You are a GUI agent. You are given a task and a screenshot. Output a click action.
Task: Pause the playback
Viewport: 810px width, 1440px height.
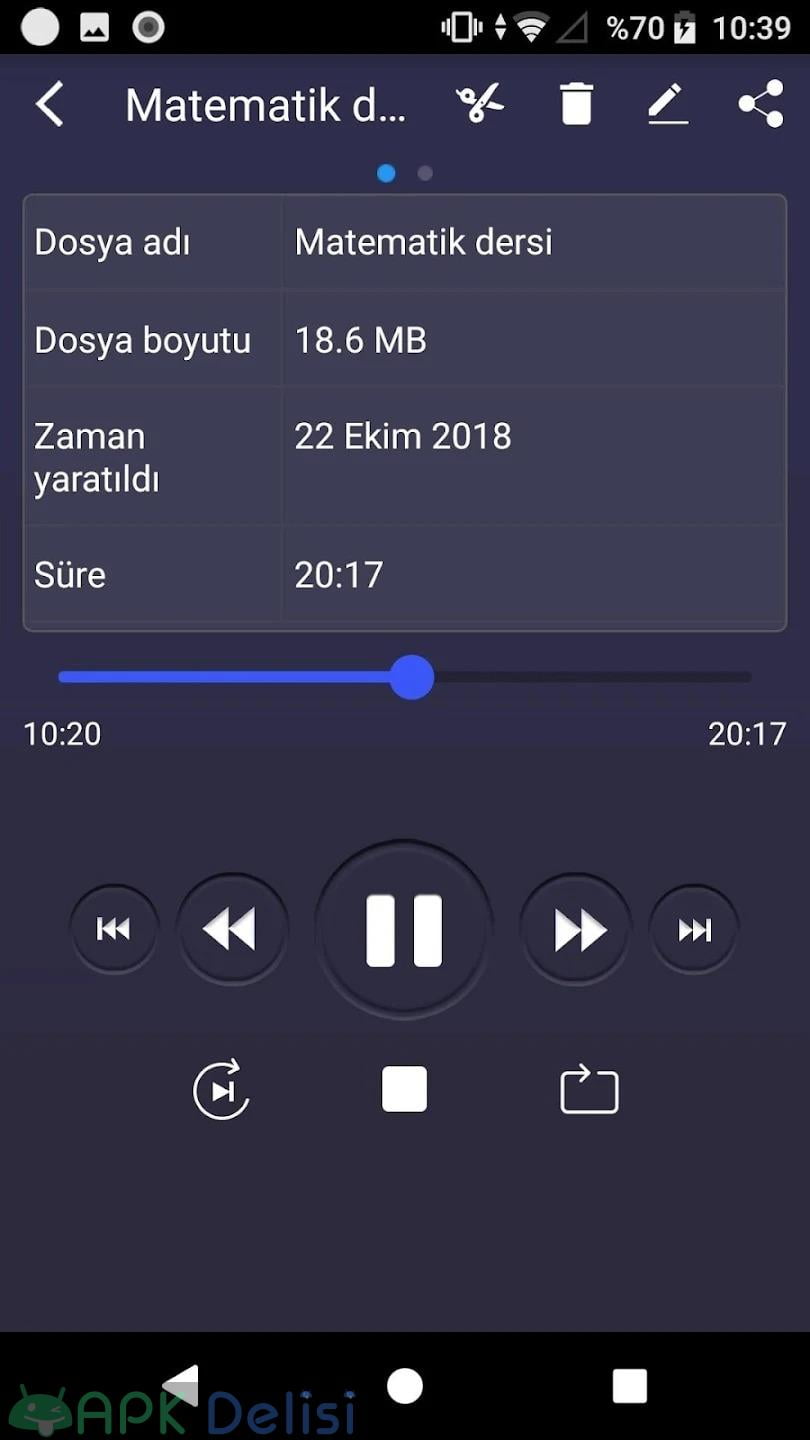(x=404, y=930)
